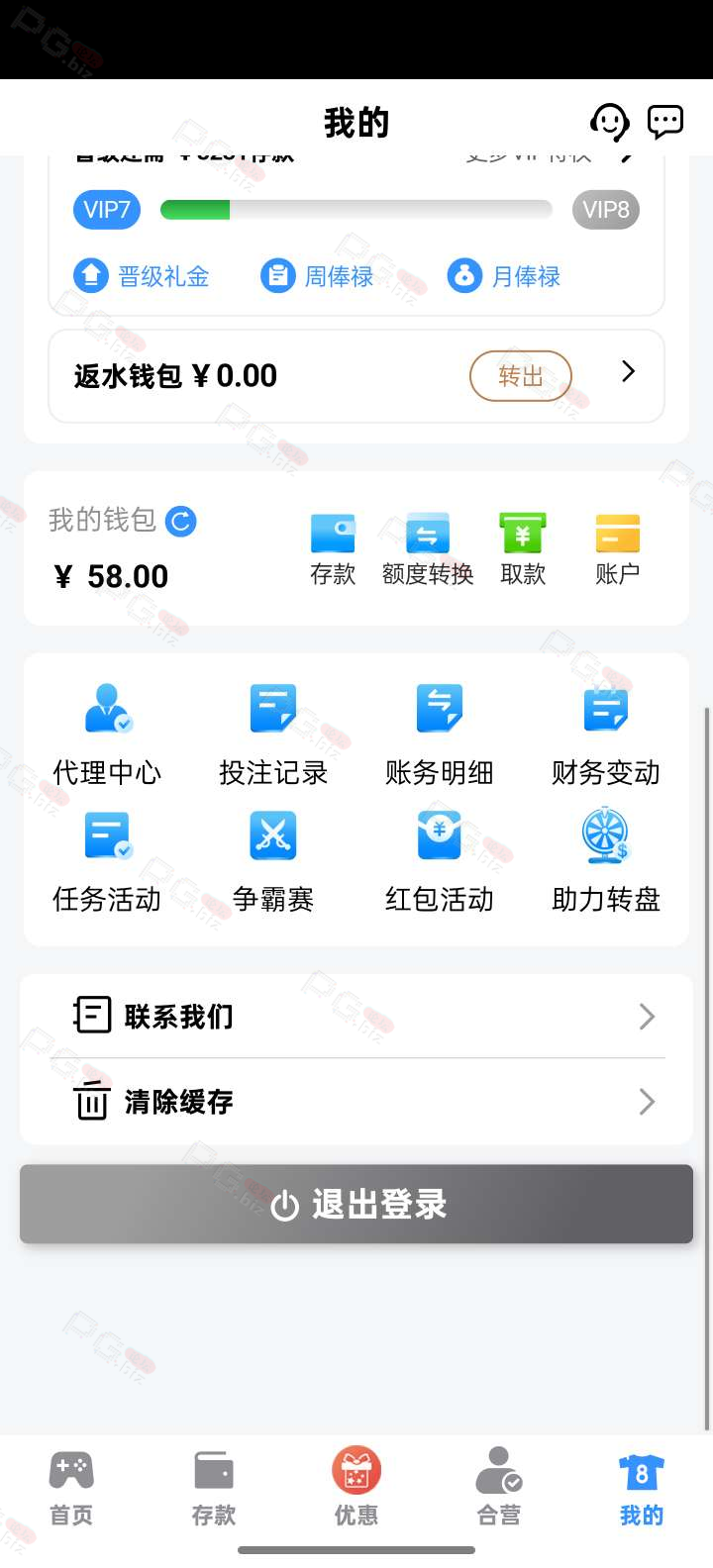
Task: Open the messages chat bubble icon
Action: click(664, 122)
